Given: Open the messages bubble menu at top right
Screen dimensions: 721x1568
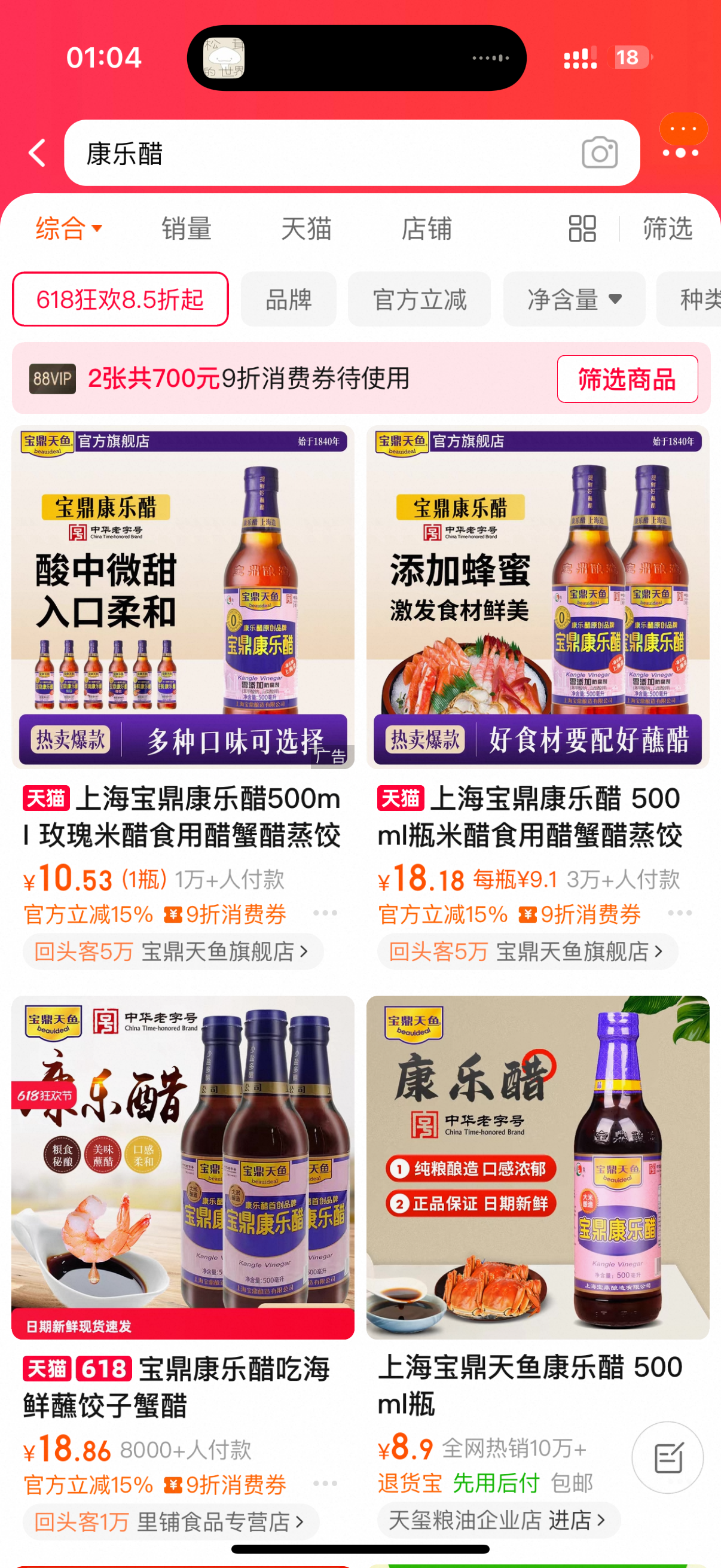Looking at the screenshot, I should 683,137.
